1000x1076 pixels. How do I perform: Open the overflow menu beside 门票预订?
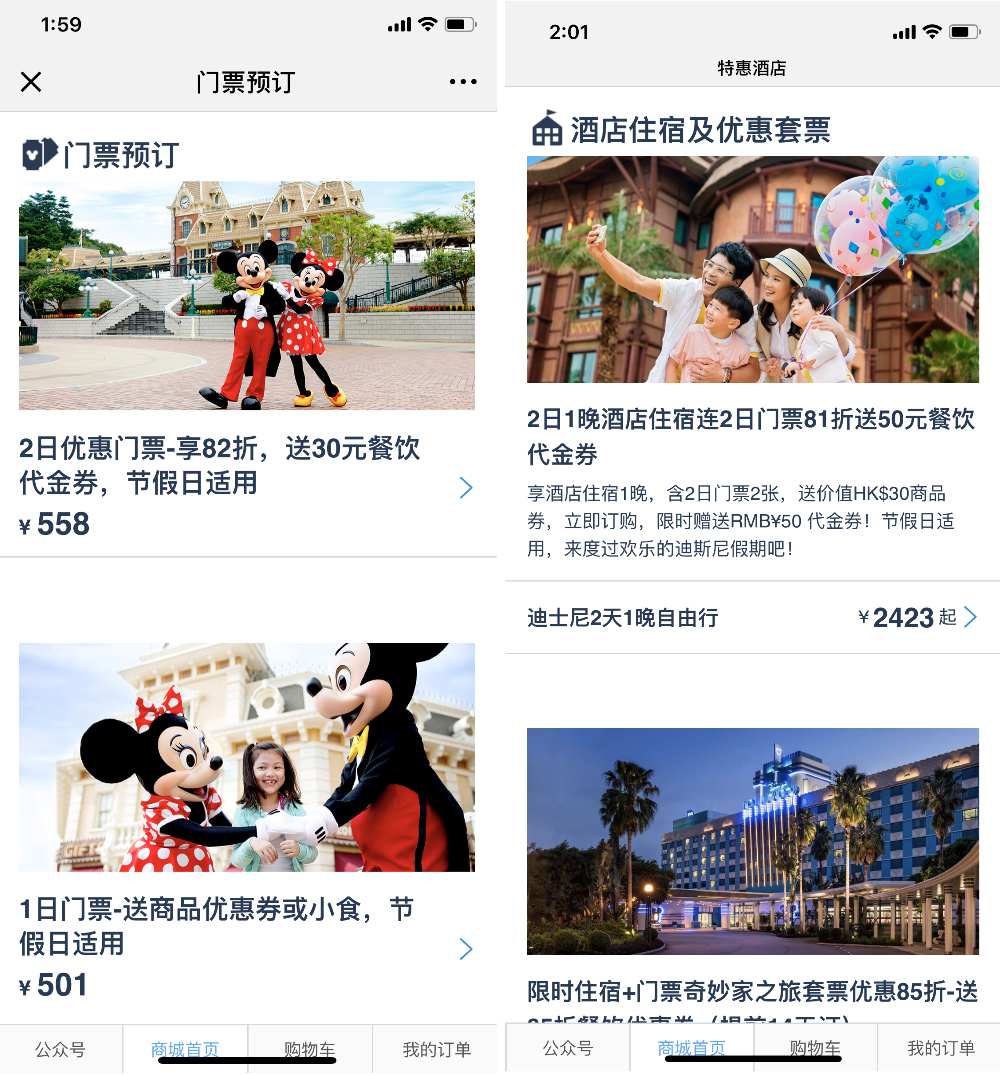[x=463, y=82]
